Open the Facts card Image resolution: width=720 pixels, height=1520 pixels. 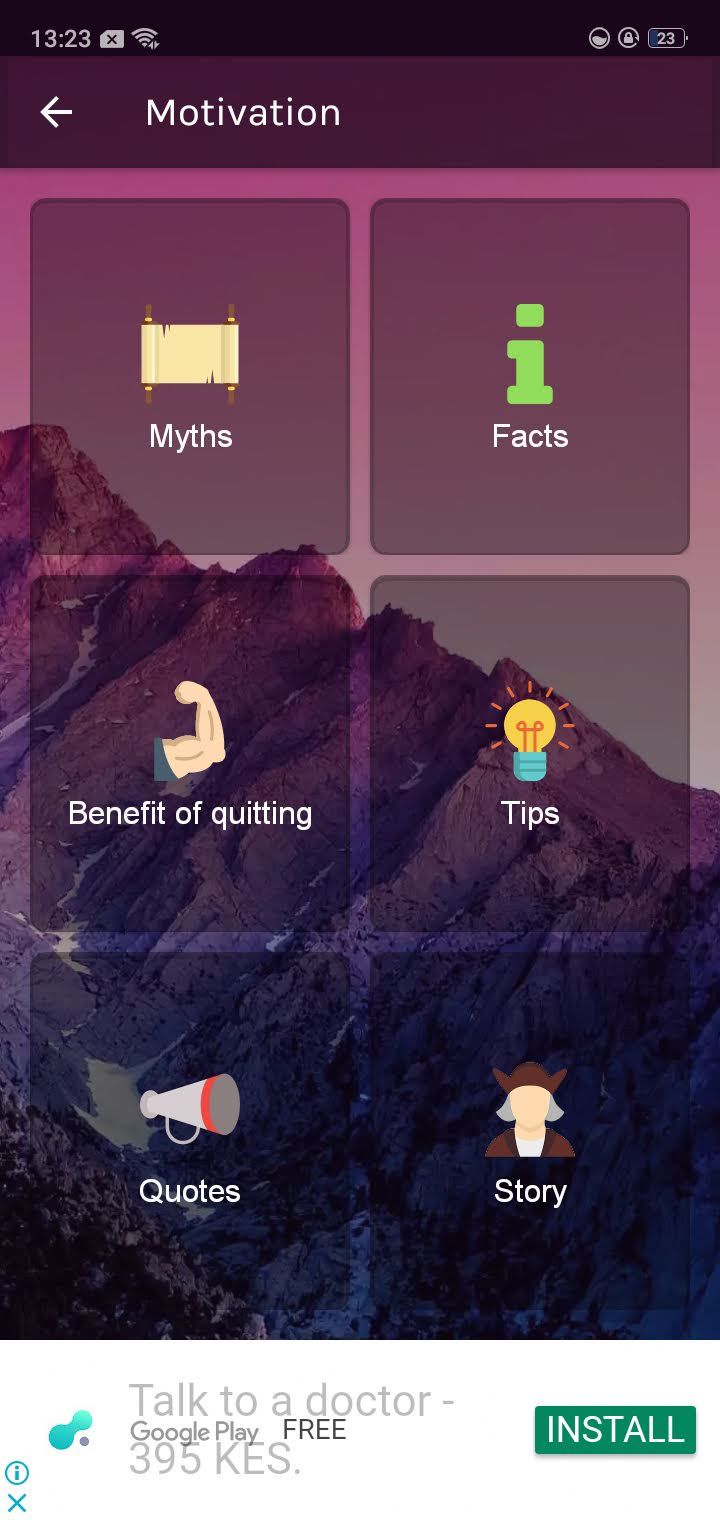(x=530, y=377)
